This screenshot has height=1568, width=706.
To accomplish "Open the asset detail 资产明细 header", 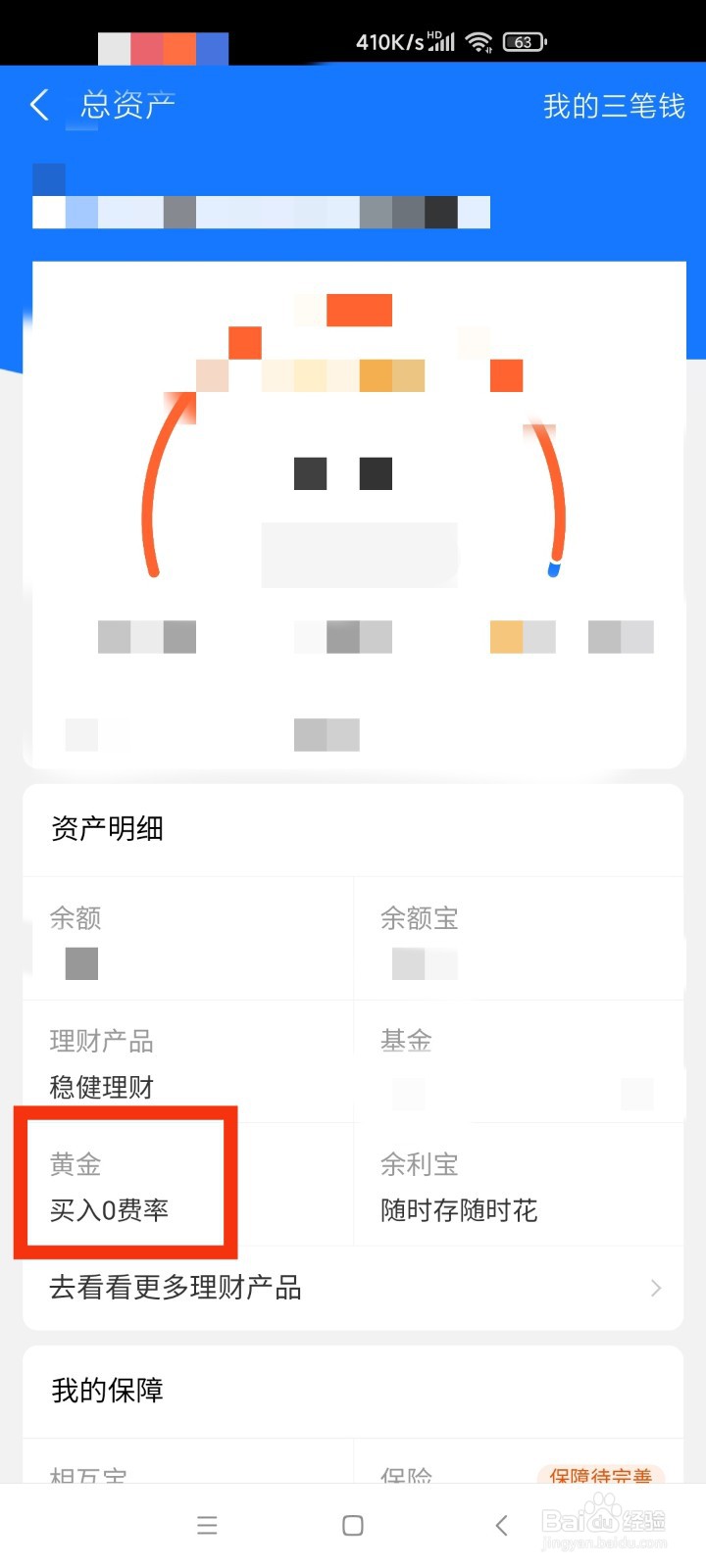I will point(110,829).
